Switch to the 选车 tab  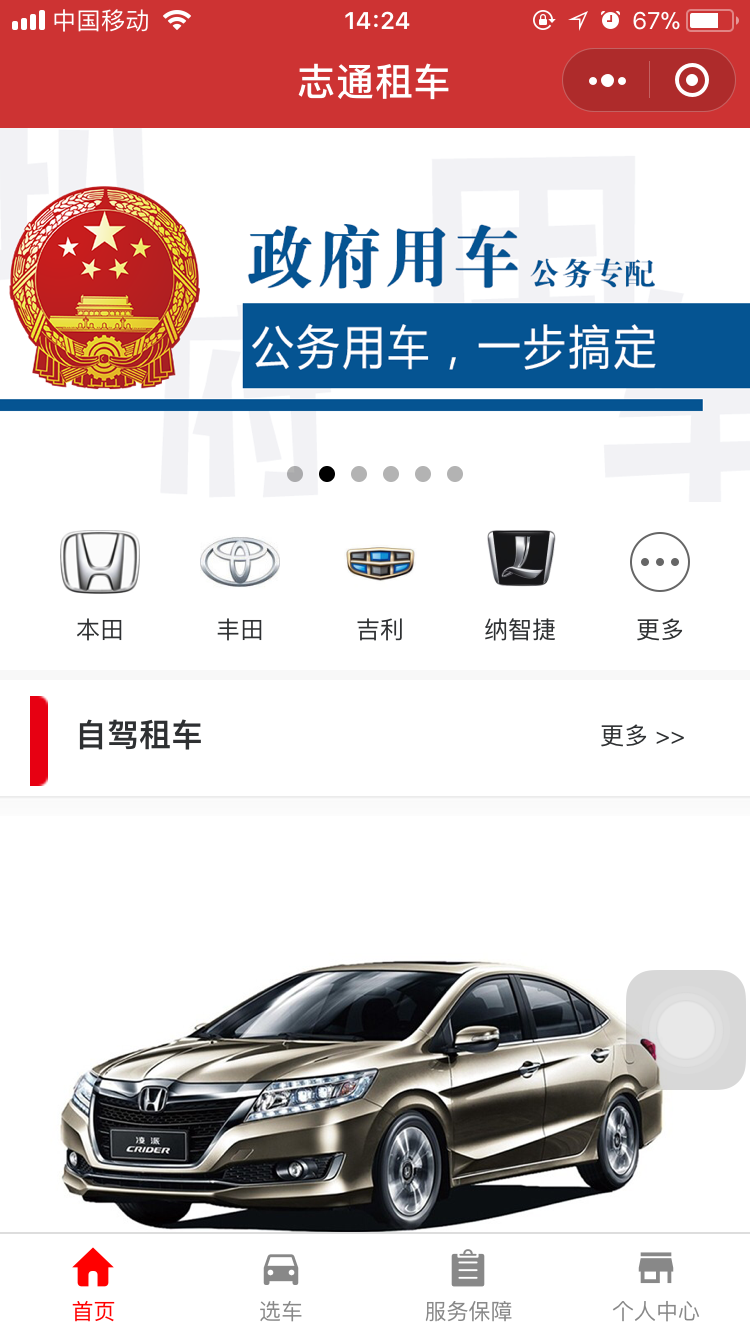tap(281, 1284)
